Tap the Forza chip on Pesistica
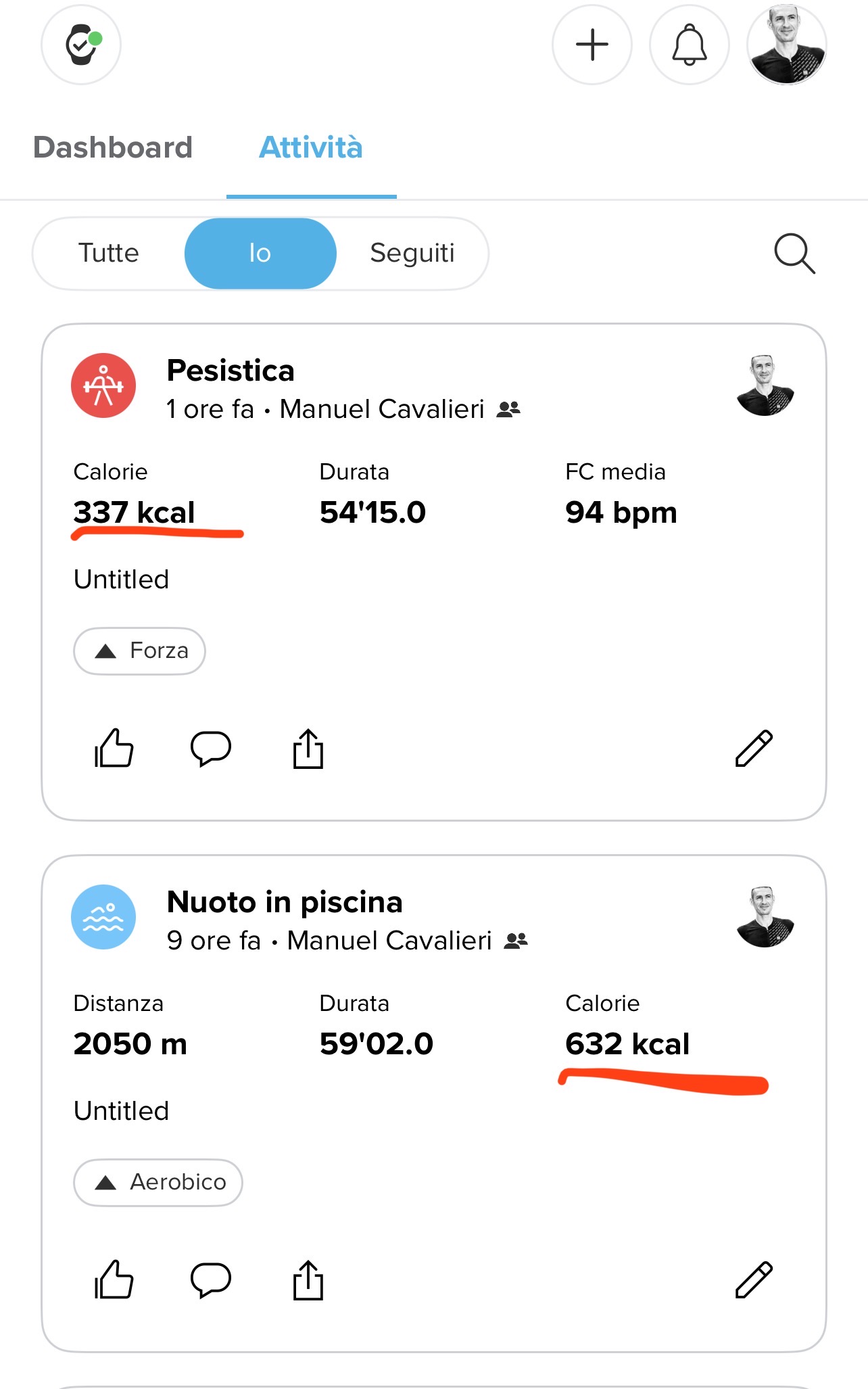Viewport: 868px width, 1389px height. coord(140,651)
